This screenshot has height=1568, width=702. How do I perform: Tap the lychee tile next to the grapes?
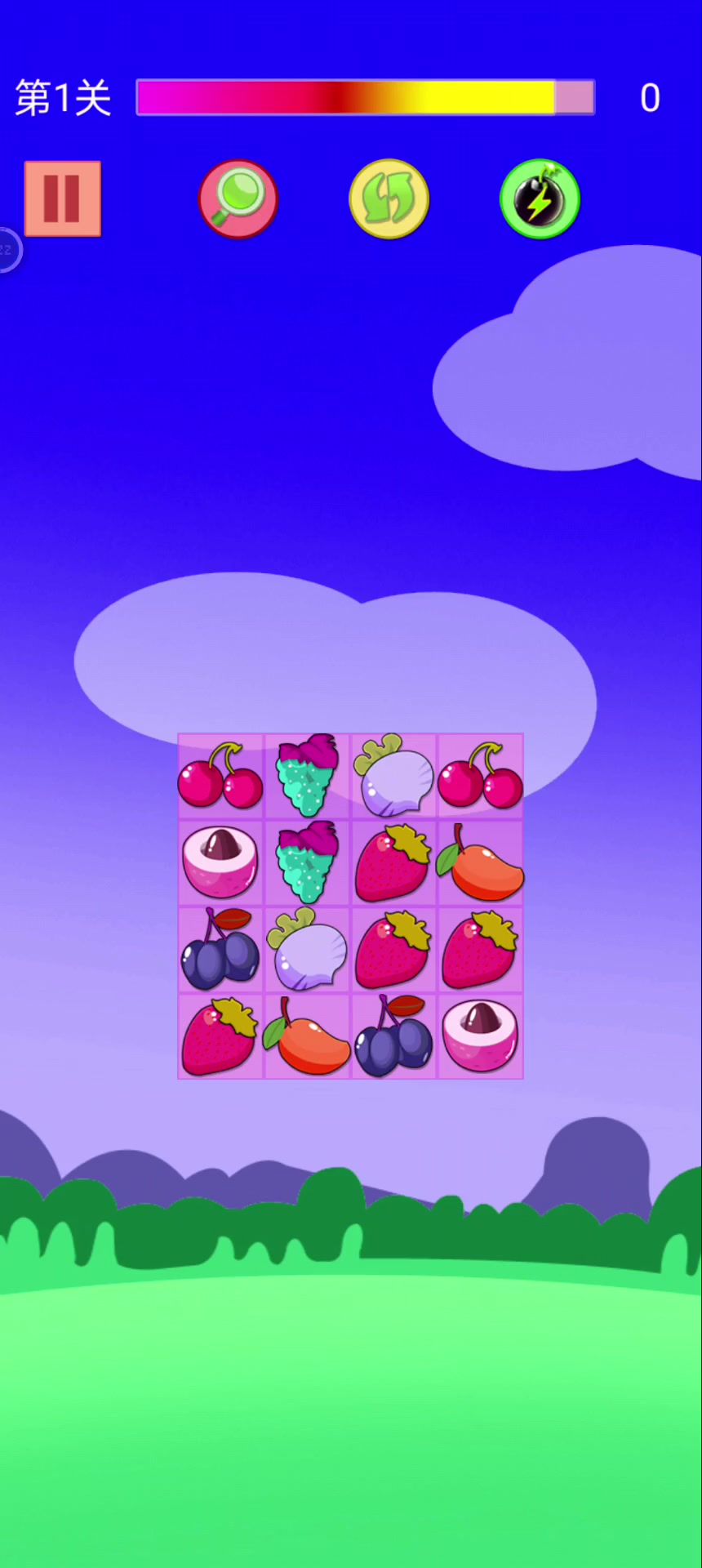[220, 863]
